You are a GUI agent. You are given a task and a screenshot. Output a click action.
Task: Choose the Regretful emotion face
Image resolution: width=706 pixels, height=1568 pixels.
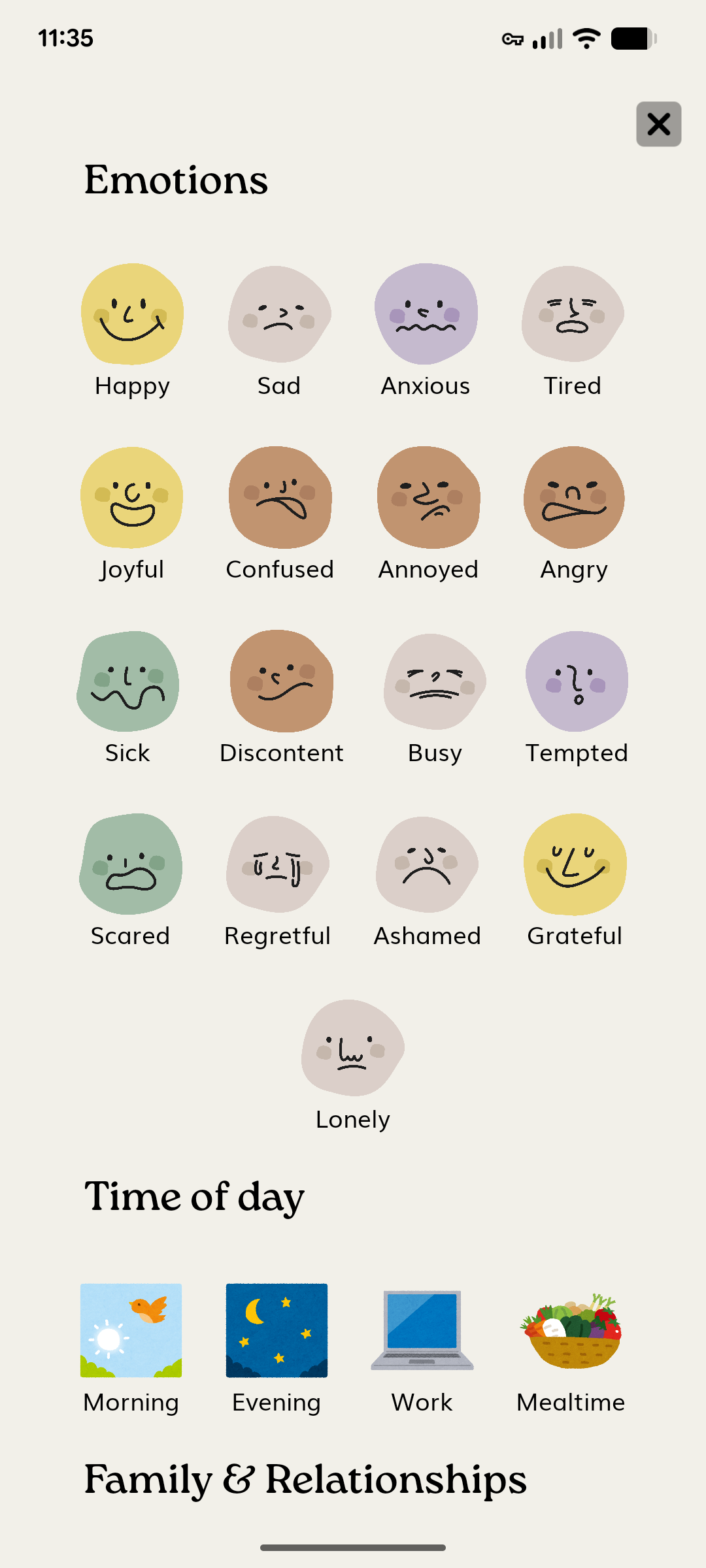click(277, 864)
